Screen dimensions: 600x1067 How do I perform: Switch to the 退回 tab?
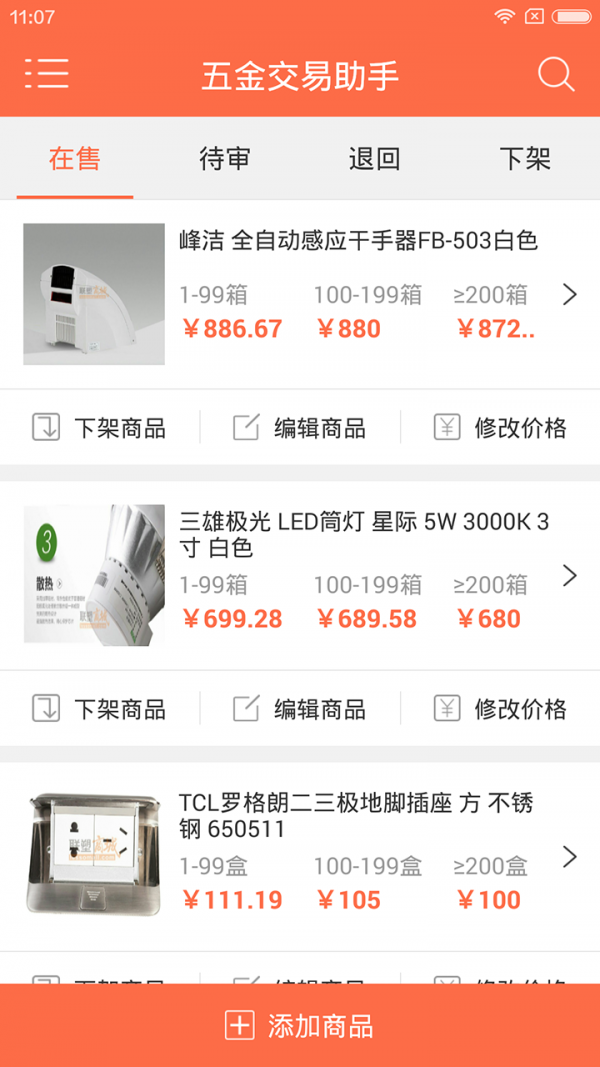click(x=374, y=158)
